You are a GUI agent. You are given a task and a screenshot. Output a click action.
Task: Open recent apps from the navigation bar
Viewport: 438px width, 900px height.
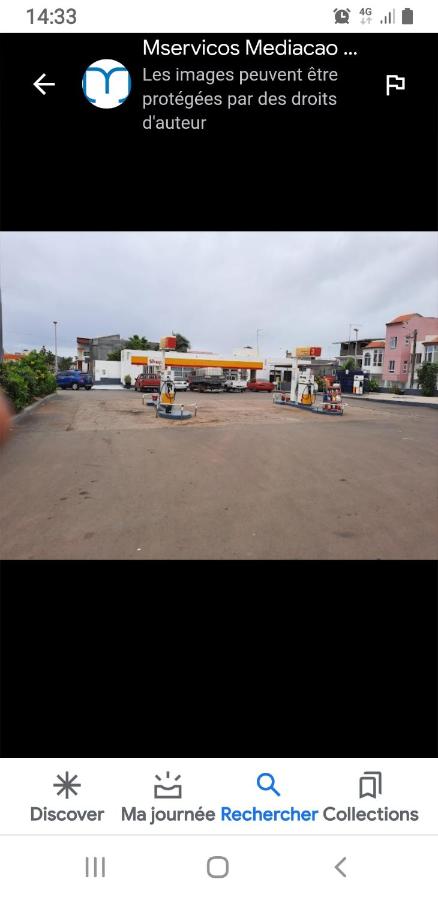95,867
